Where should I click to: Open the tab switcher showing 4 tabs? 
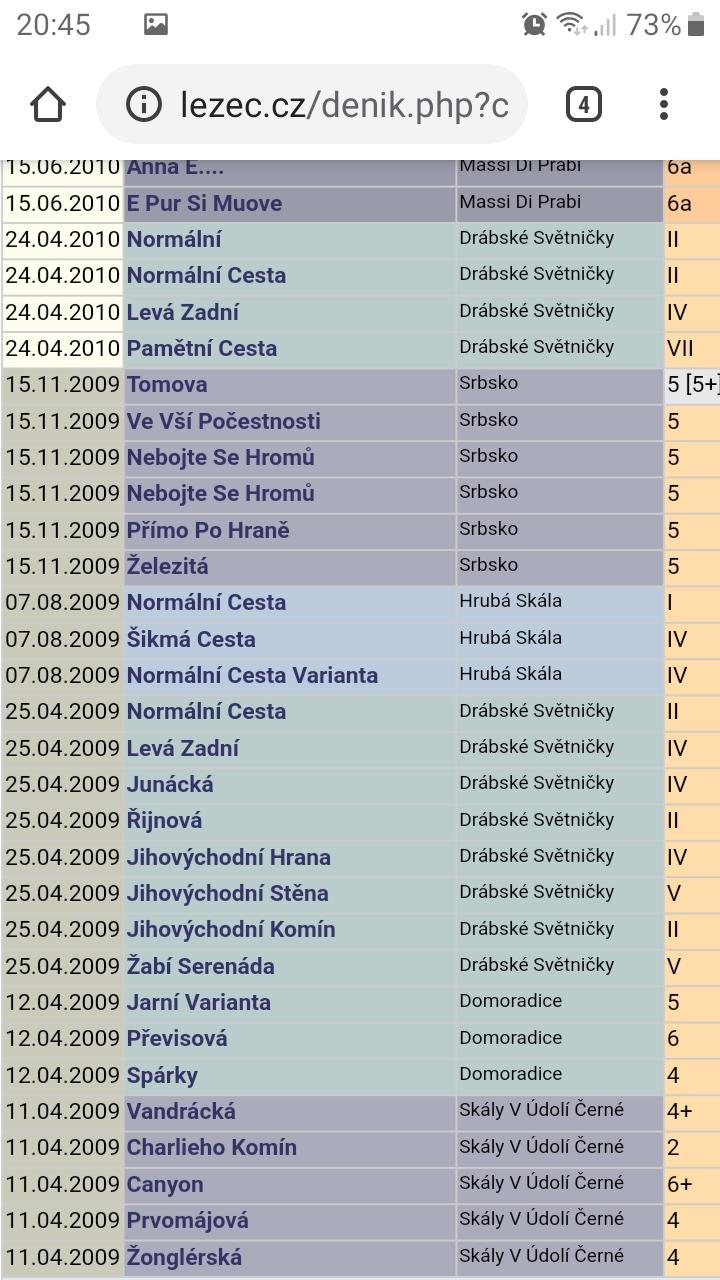coord(583,104)
